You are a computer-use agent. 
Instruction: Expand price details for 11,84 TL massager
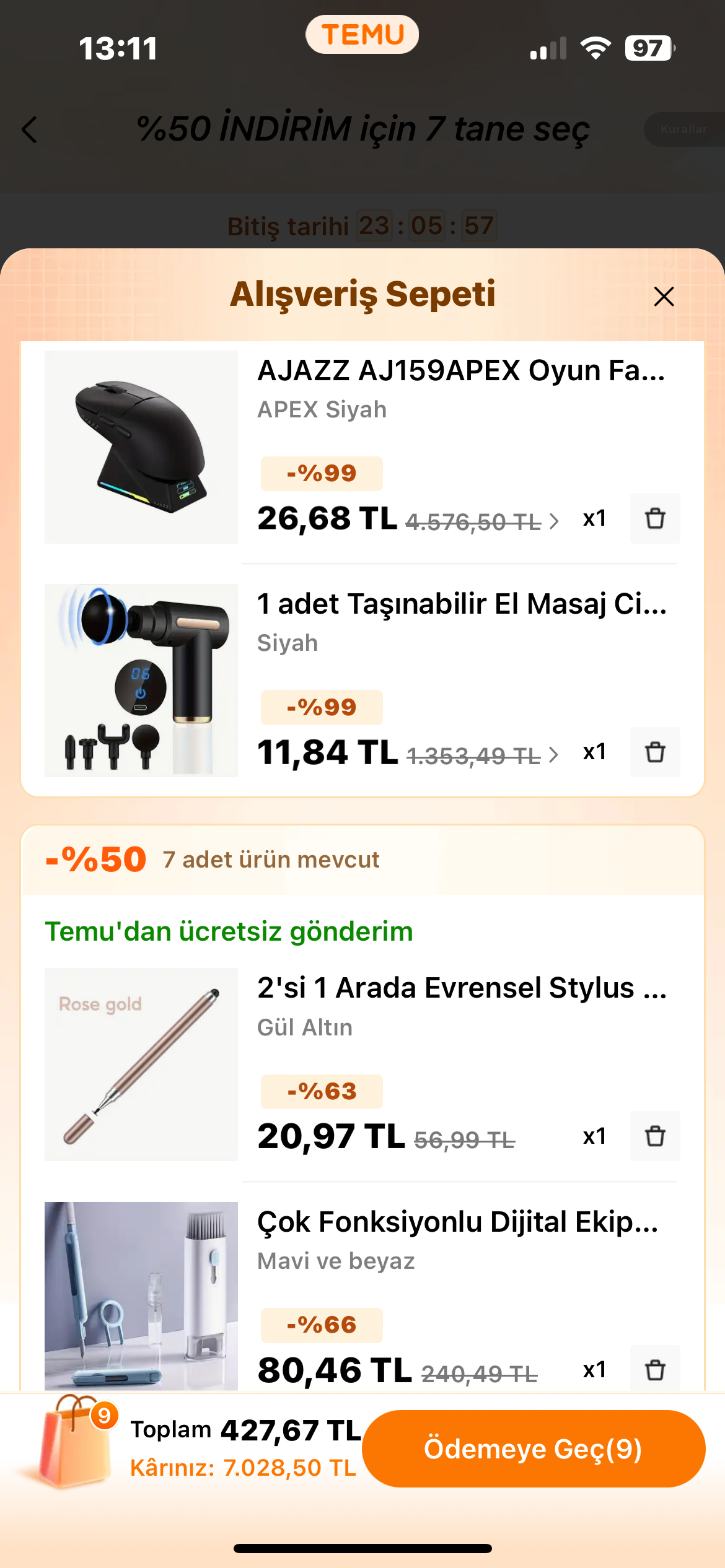pyautogui.click(x=553, y=755)
